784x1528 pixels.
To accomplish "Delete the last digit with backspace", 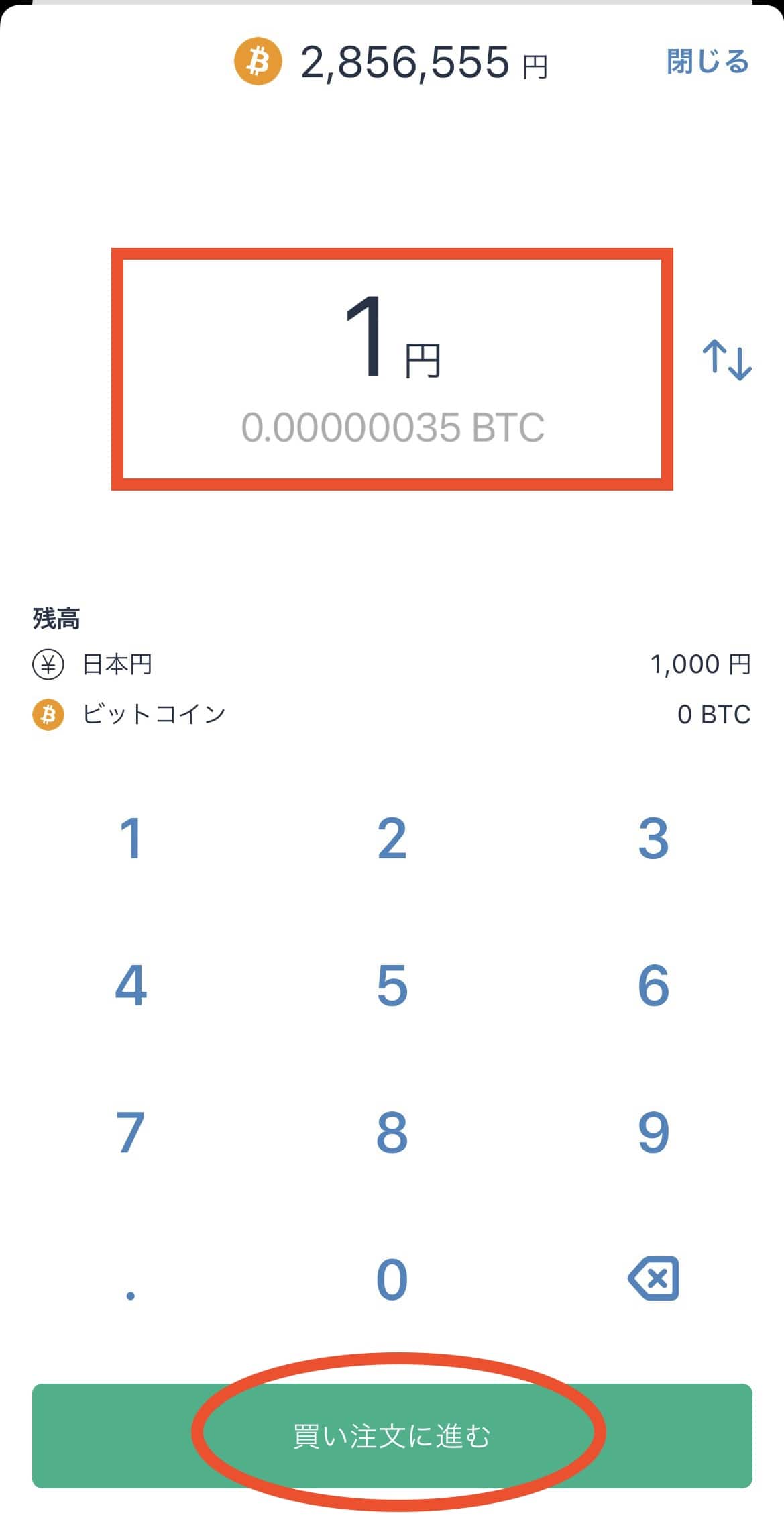I will [x=653, y=1278].
